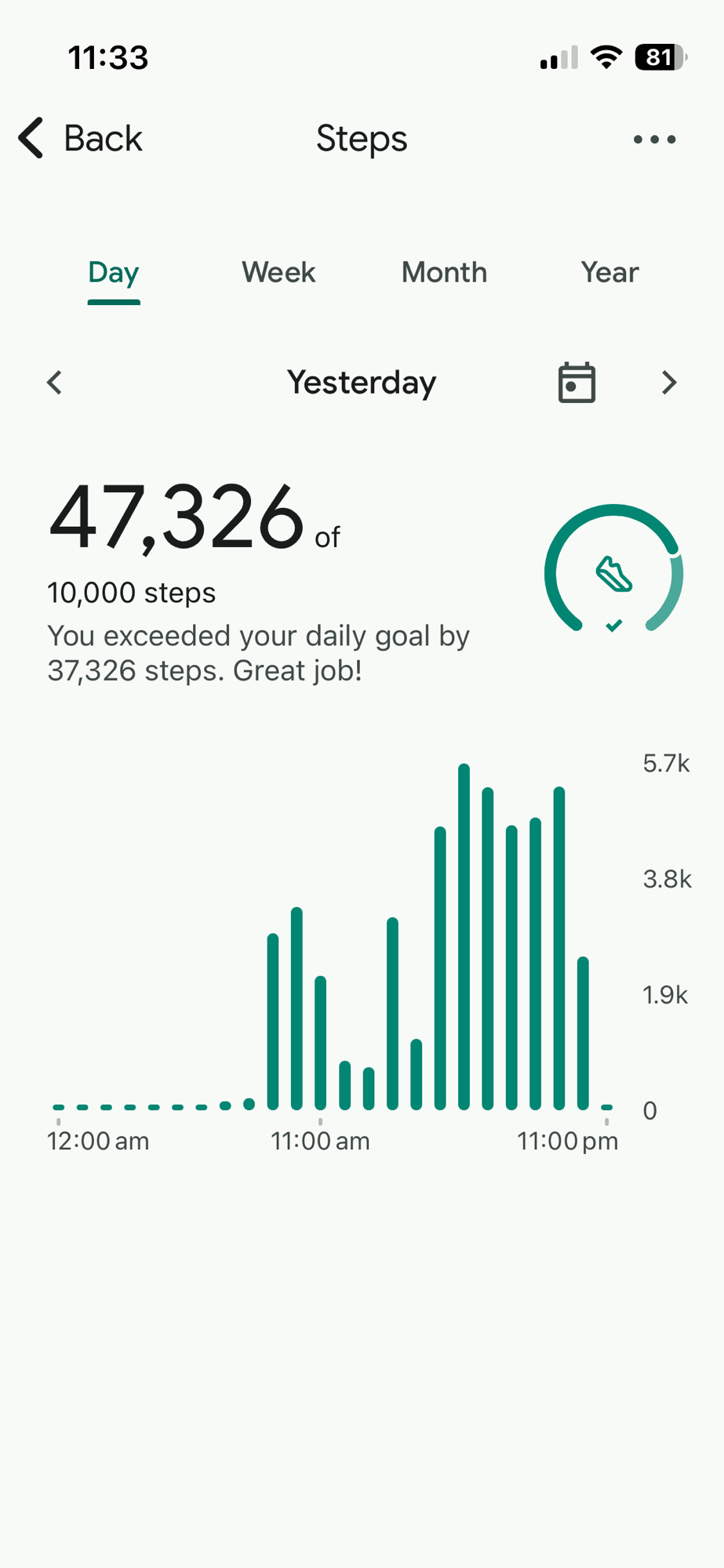The image size is (724, 1568).
Task: Switch to the Month view
Action: tap(444, 273)
